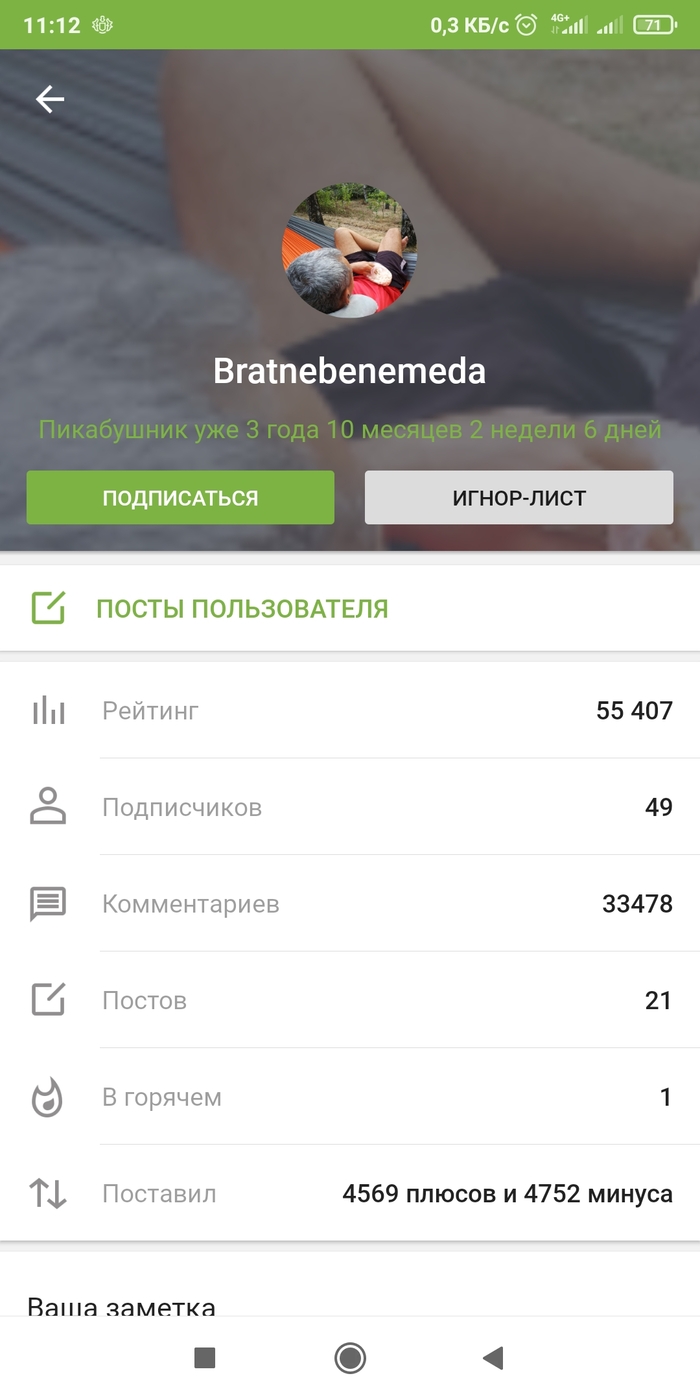
Task: Go back using the top arrow
Action: point(49,98)
